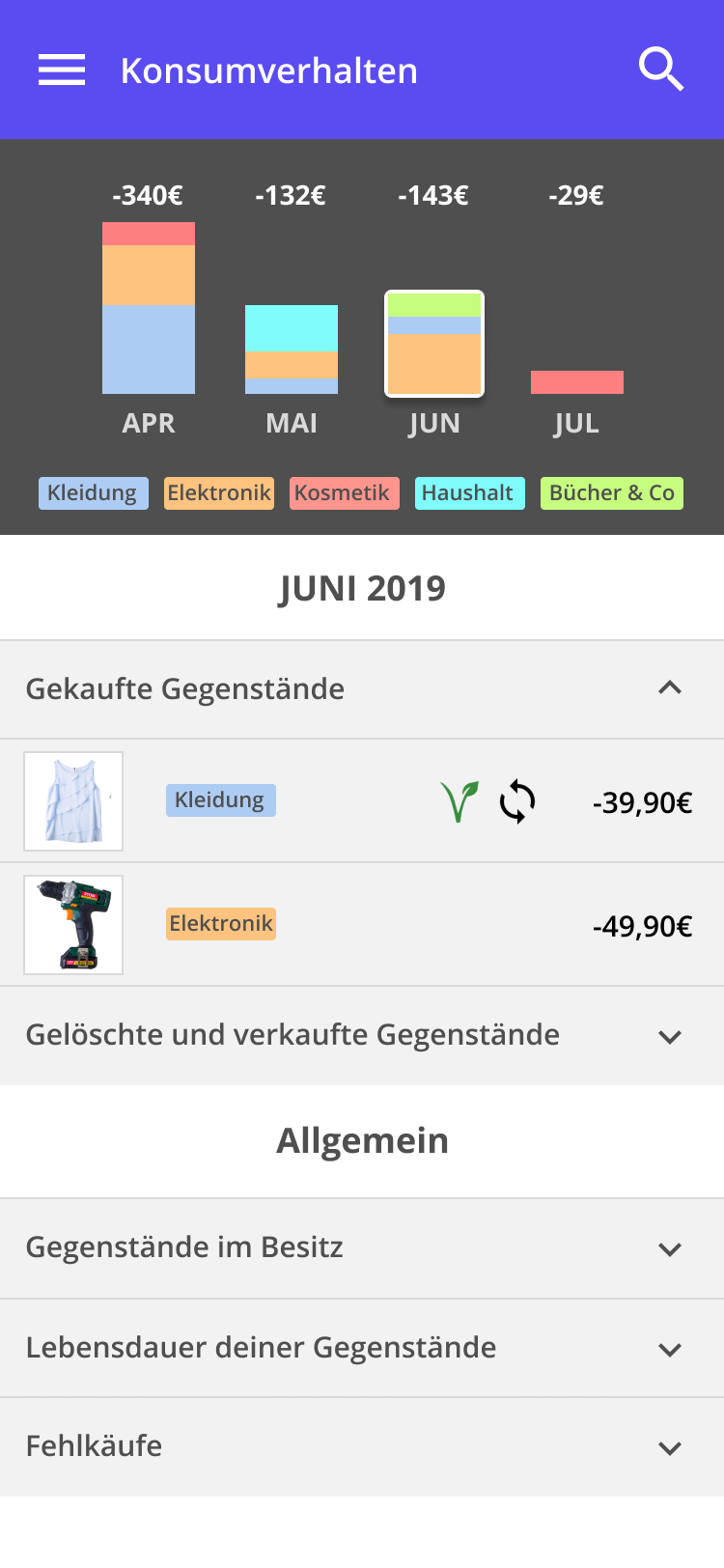724x1568 pixels.
Task: Expand the Gegenstände im Besitz section
Action: (670, 1248)
